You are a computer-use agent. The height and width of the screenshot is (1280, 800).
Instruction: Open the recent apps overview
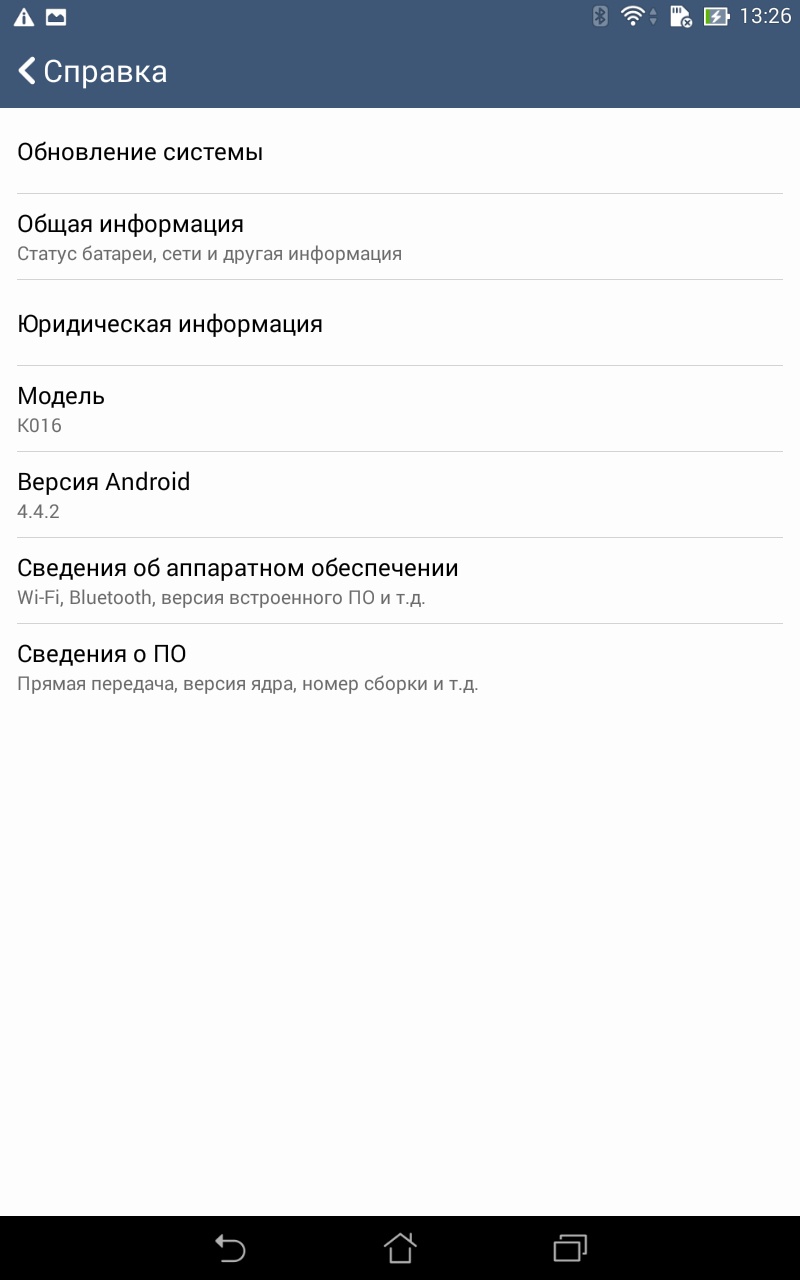coord(570,1247)
